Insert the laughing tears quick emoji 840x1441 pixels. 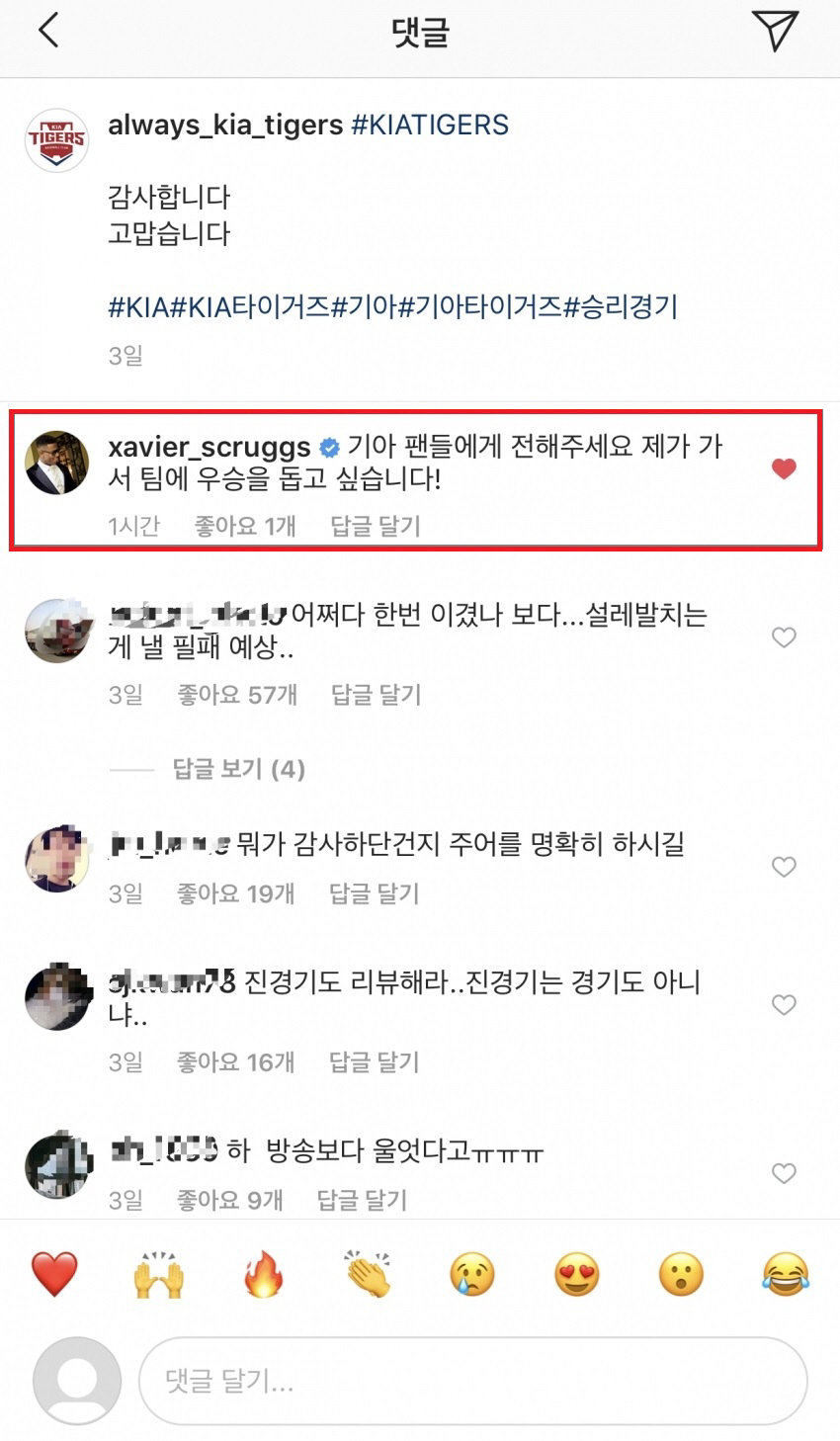coord(786,1274)
